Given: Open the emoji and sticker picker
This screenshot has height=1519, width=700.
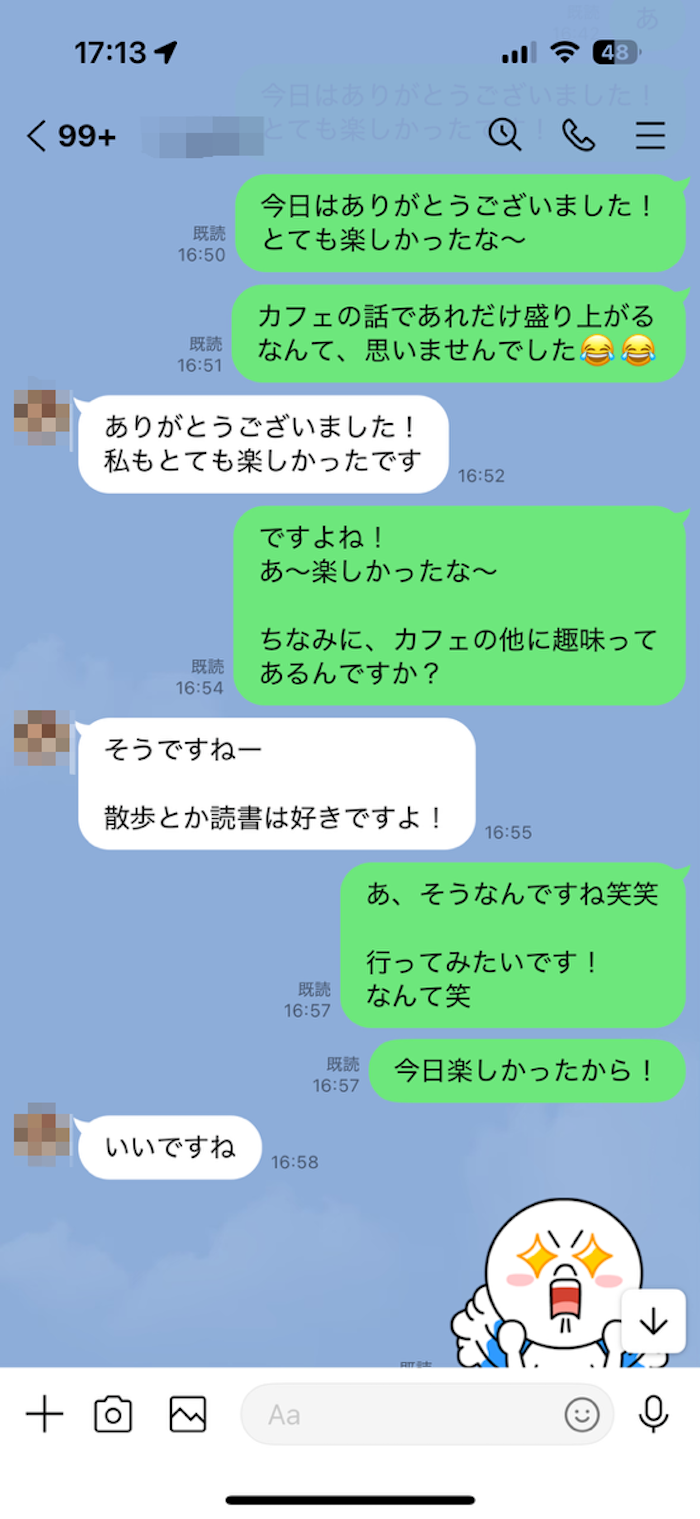Looking at the screenshot, I should point(582,1414).
